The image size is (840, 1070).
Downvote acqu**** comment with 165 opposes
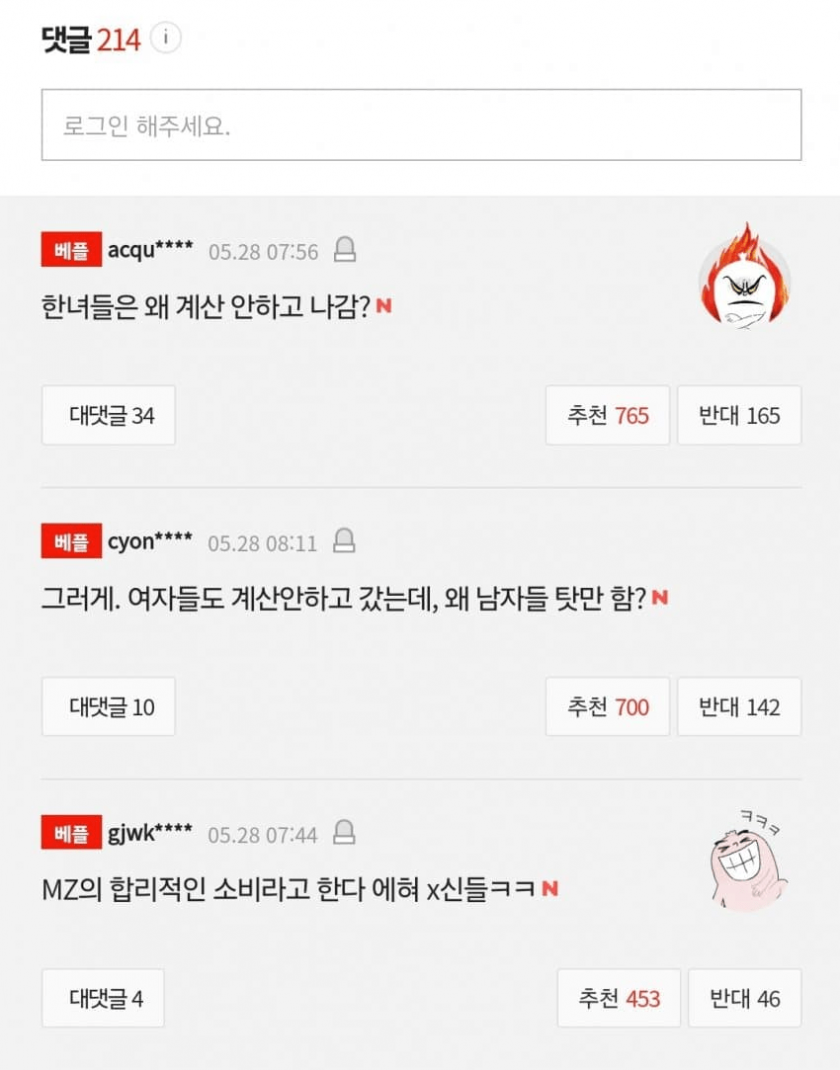(739, 415)
